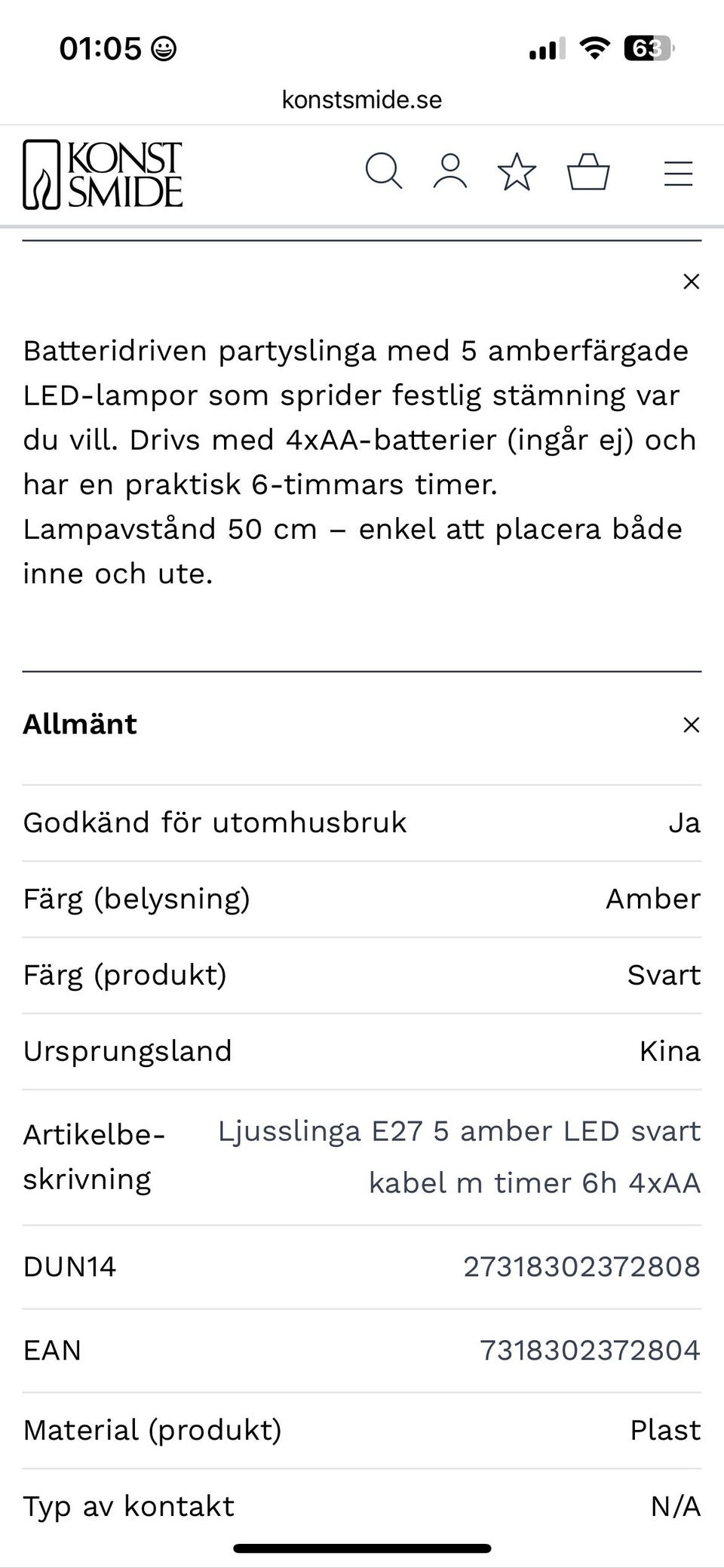View the favorites star list

[x=517, y=172]
